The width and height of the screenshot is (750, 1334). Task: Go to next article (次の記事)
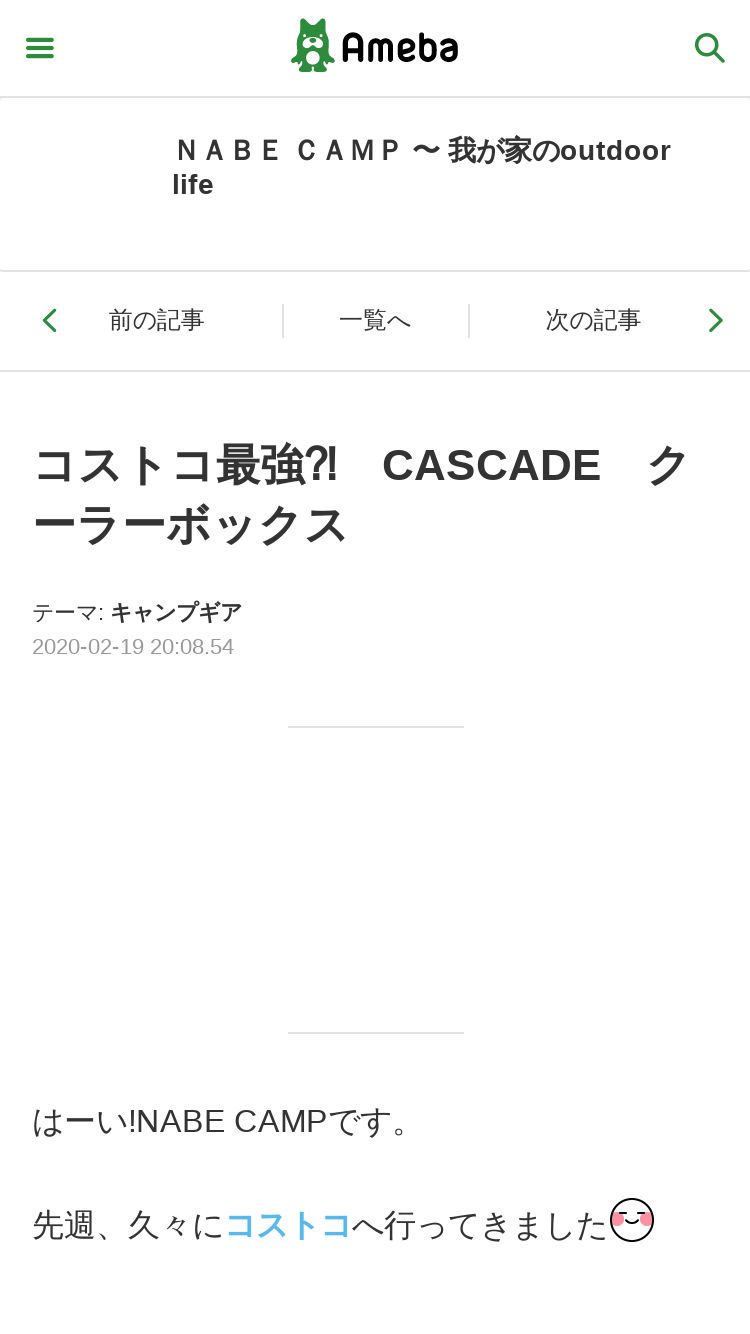(x=610, y=320)
